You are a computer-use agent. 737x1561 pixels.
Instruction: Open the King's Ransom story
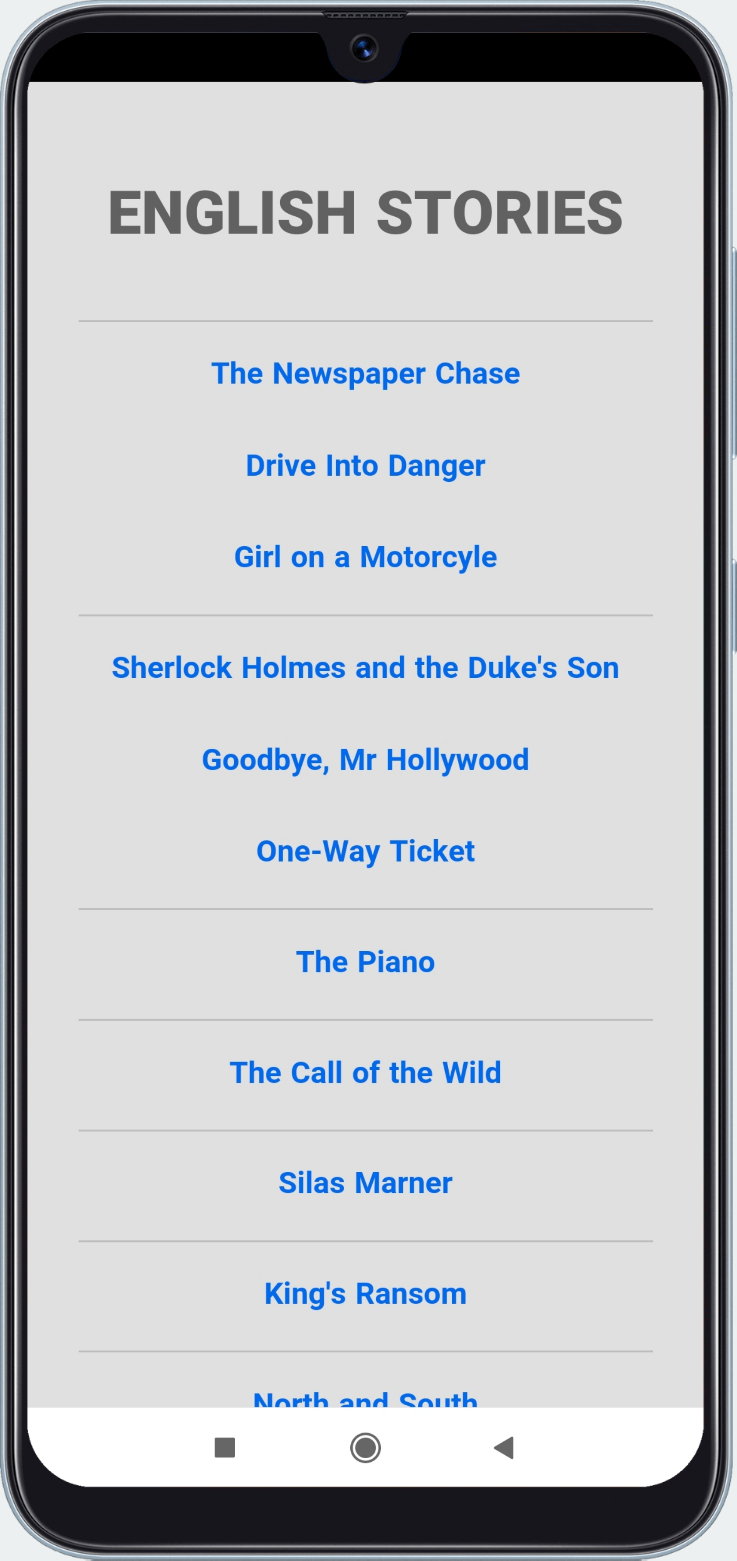tap(365, 1294)
